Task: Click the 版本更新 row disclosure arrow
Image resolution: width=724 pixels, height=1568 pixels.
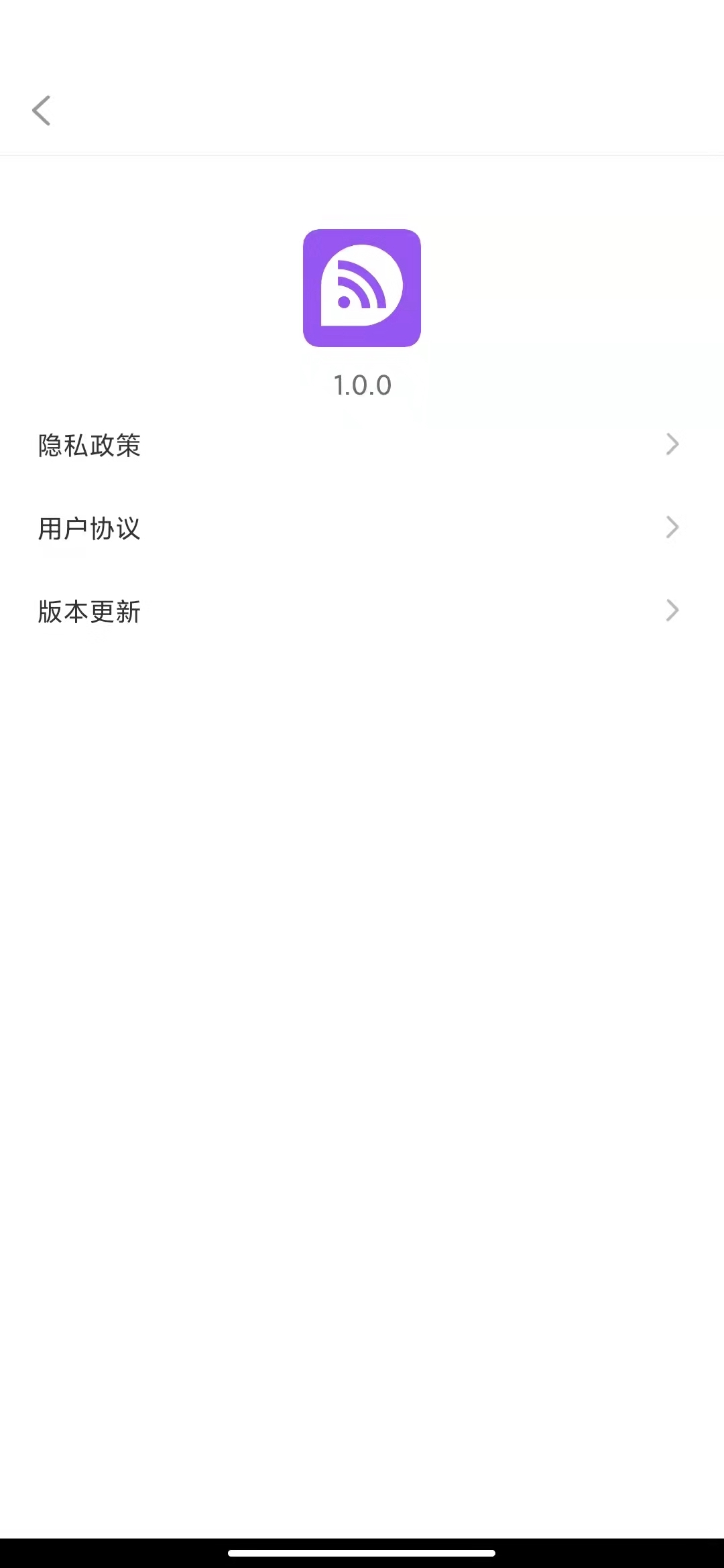Action: point(673,610)
